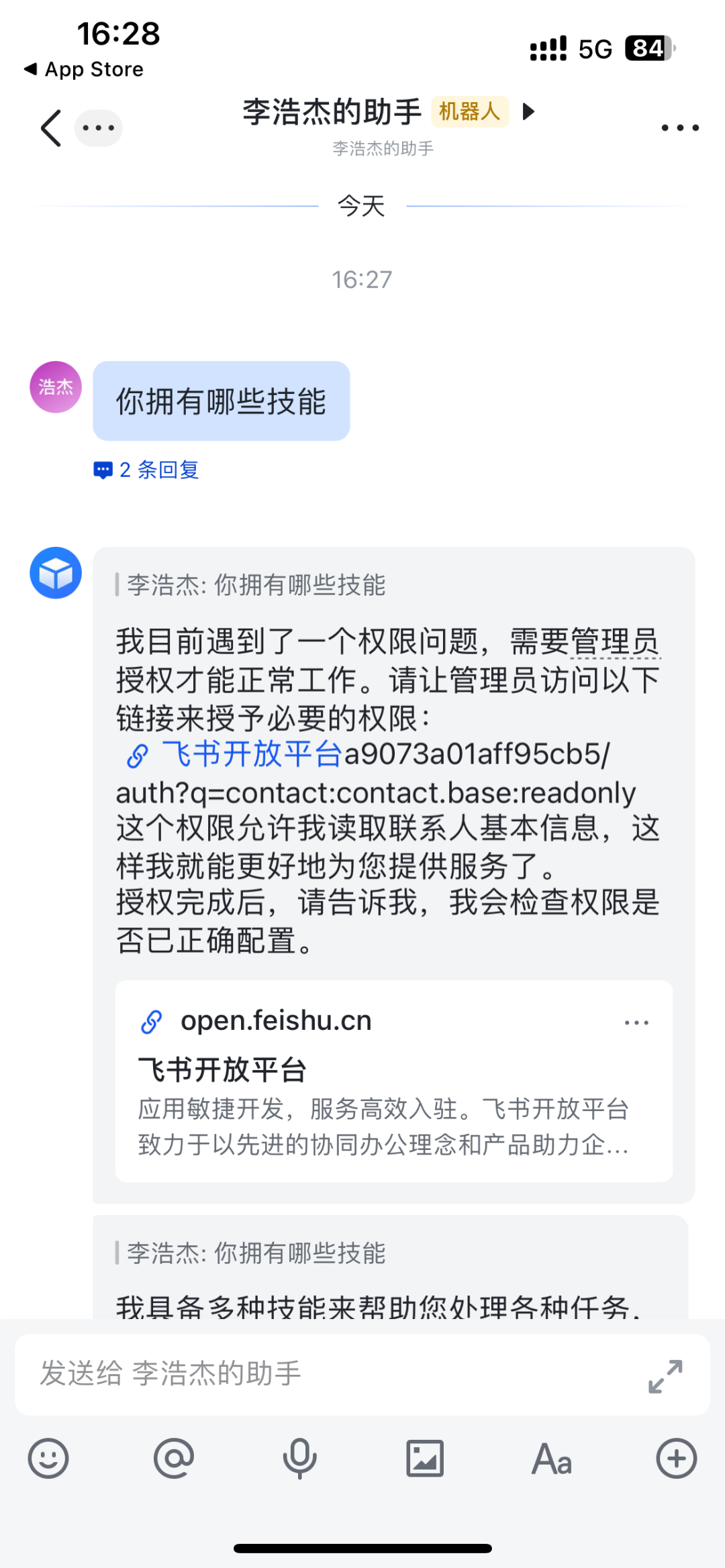Tap the @ mention icon
725x1568 pixels.
point(175,1459)
